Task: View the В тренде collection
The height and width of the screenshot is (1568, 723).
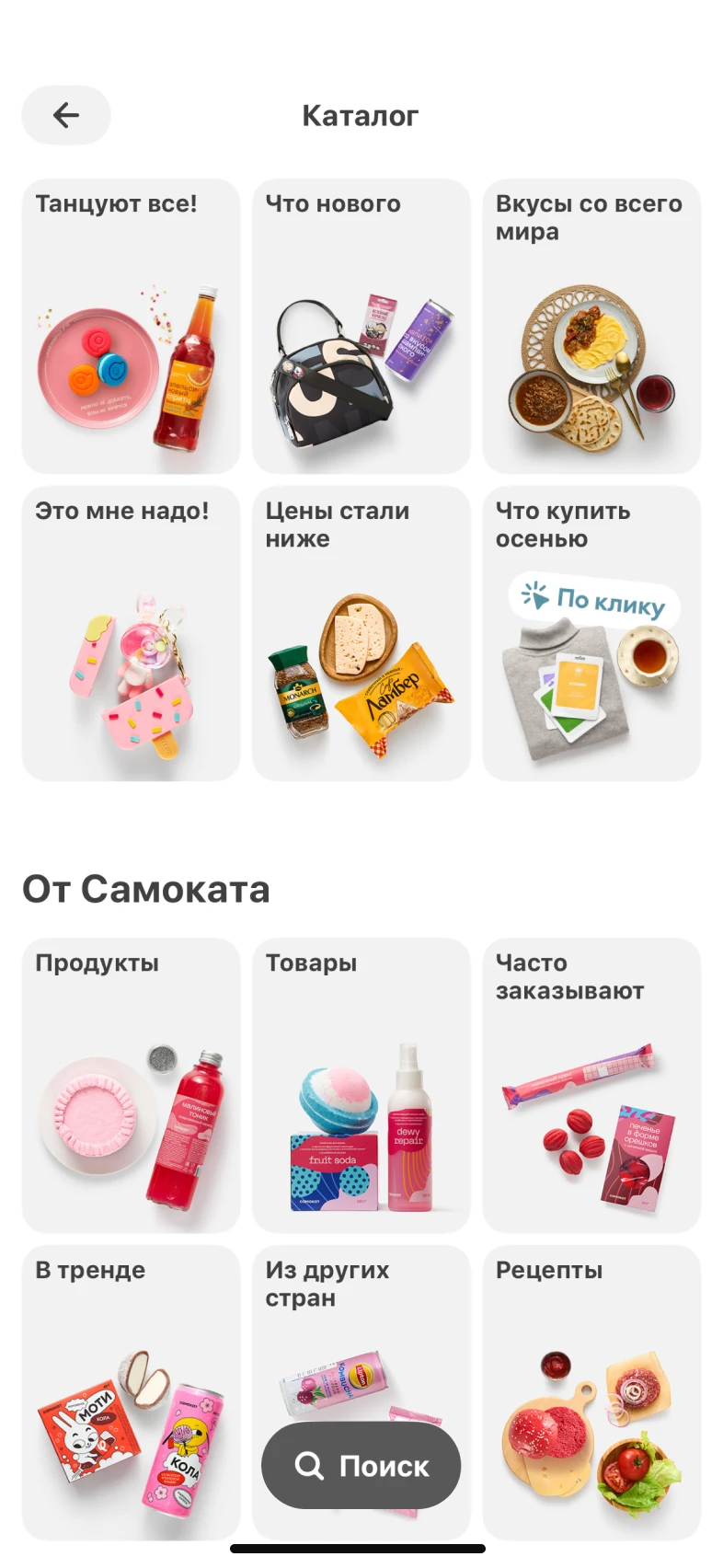Action: point(131,1392)
